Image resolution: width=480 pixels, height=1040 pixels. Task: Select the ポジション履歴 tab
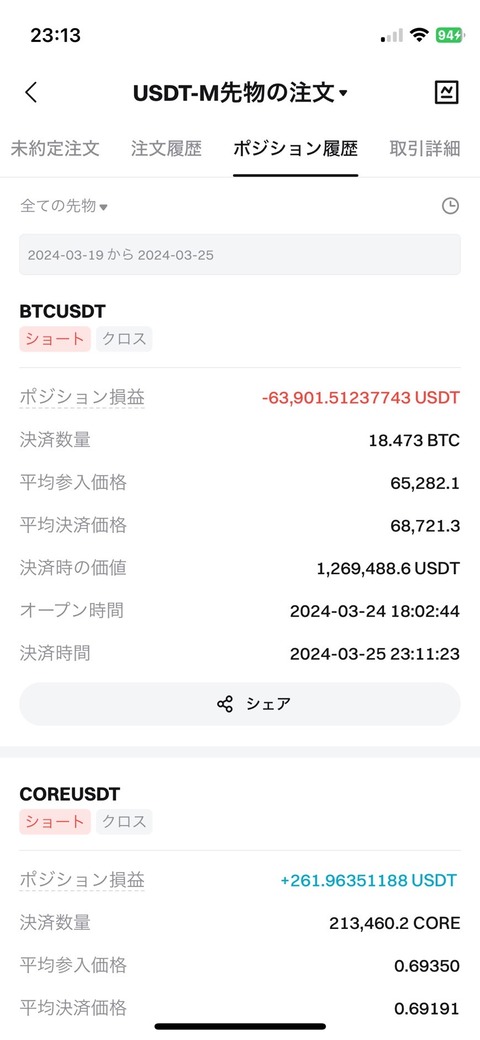coord(295,149)
